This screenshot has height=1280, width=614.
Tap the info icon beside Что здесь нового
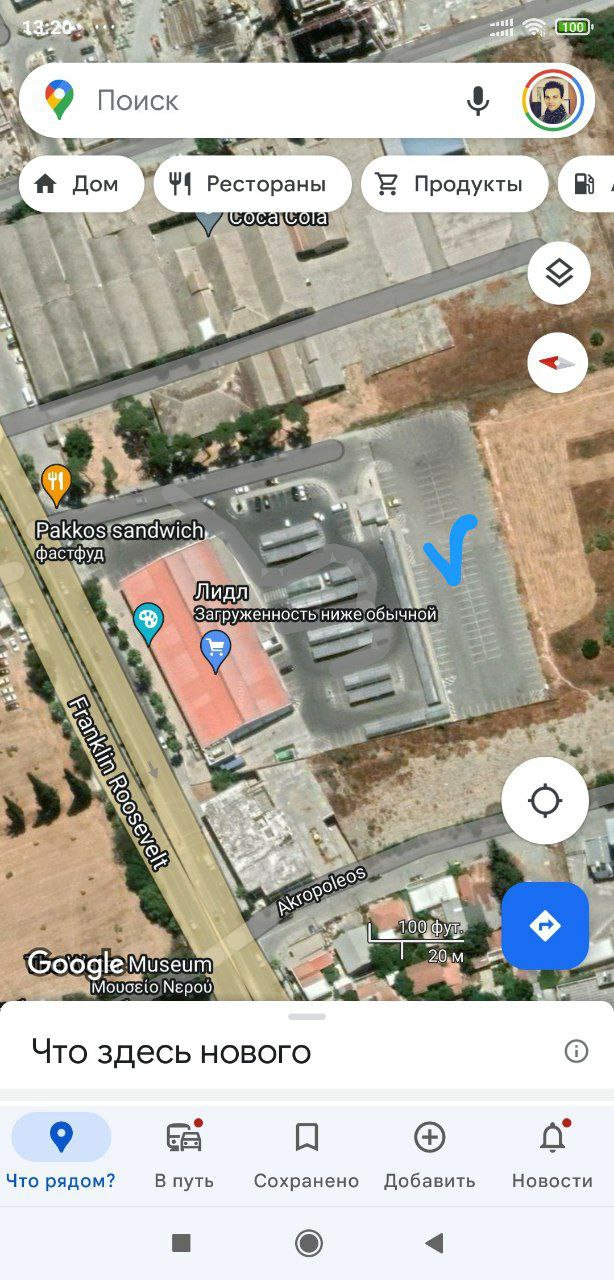coord(576,1051)
